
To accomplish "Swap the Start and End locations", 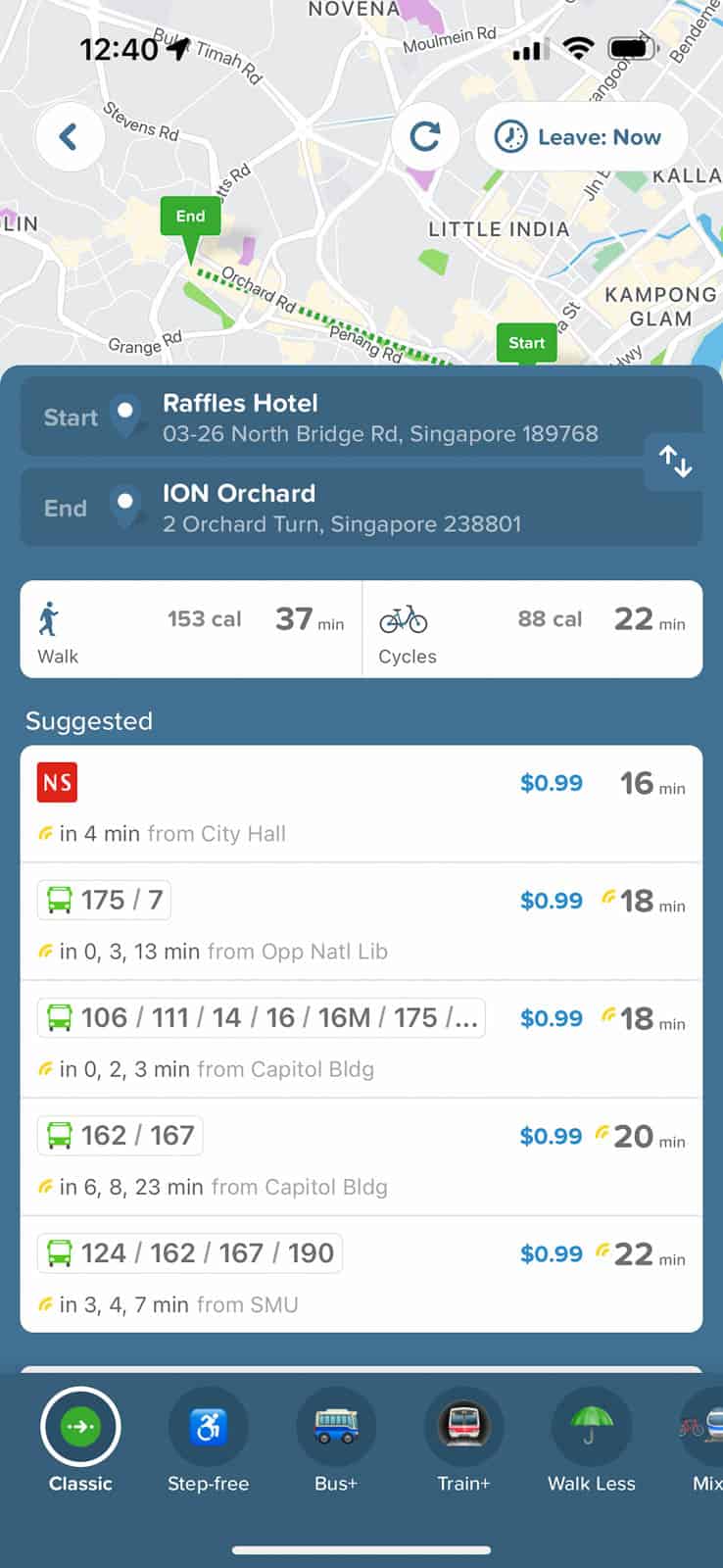I will pyautogui.click(x=675, y=461).
